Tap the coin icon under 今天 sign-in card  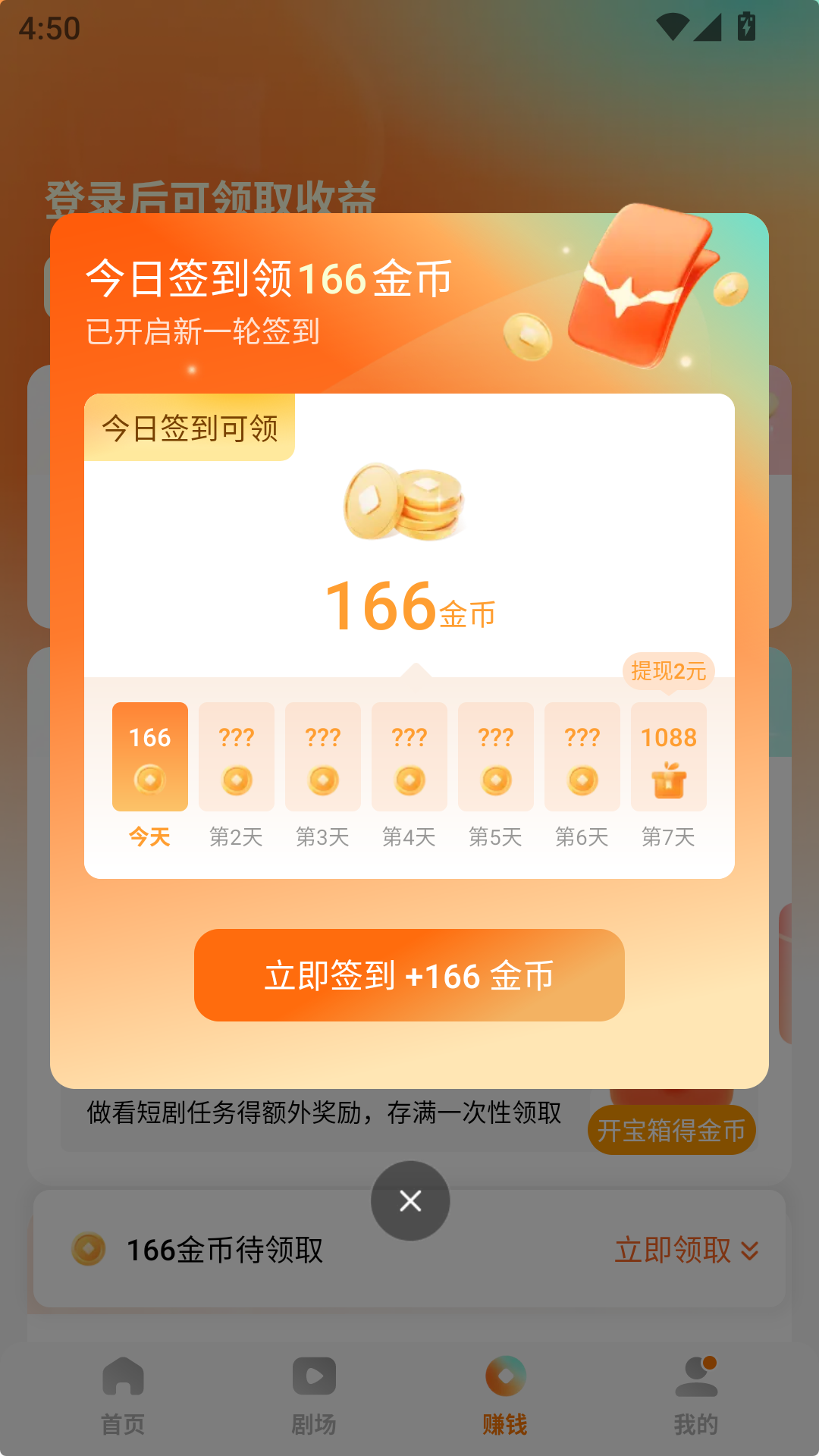point(149,778)
